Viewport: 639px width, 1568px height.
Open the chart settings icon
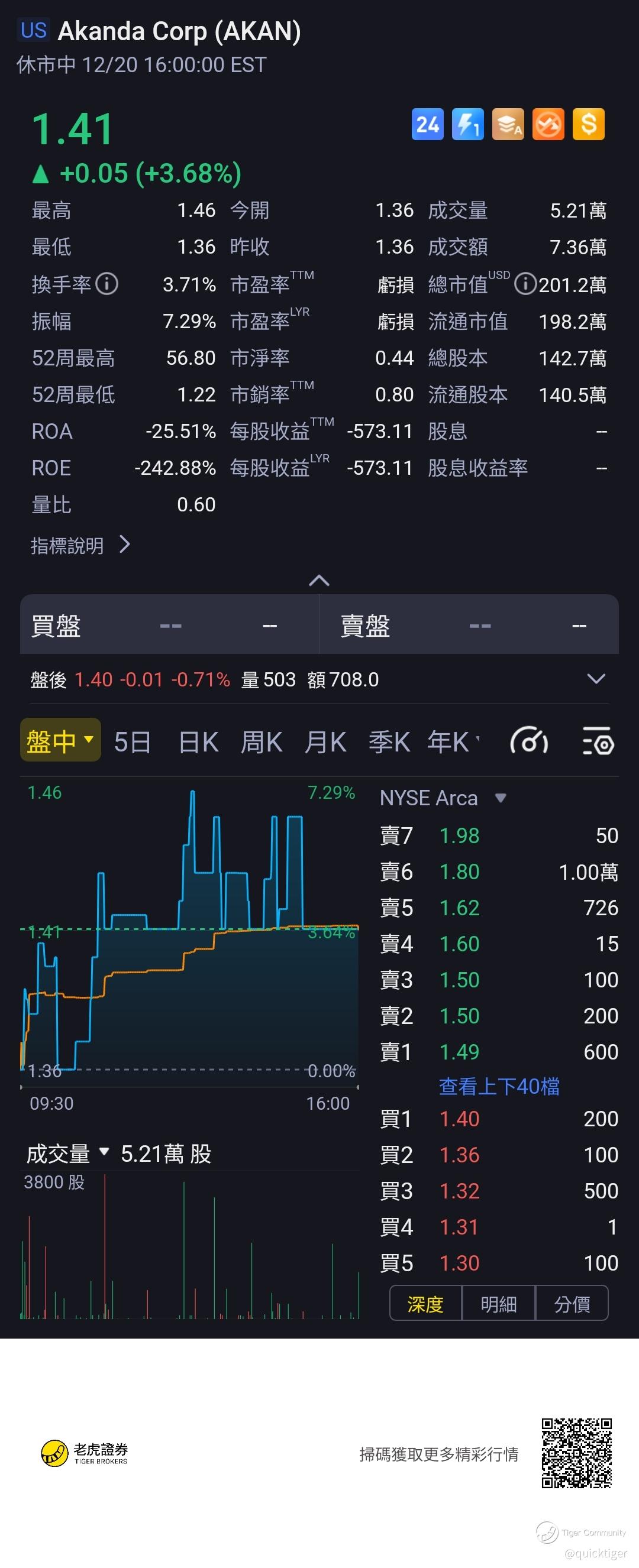pyautogui.click(x=598, y=742)
